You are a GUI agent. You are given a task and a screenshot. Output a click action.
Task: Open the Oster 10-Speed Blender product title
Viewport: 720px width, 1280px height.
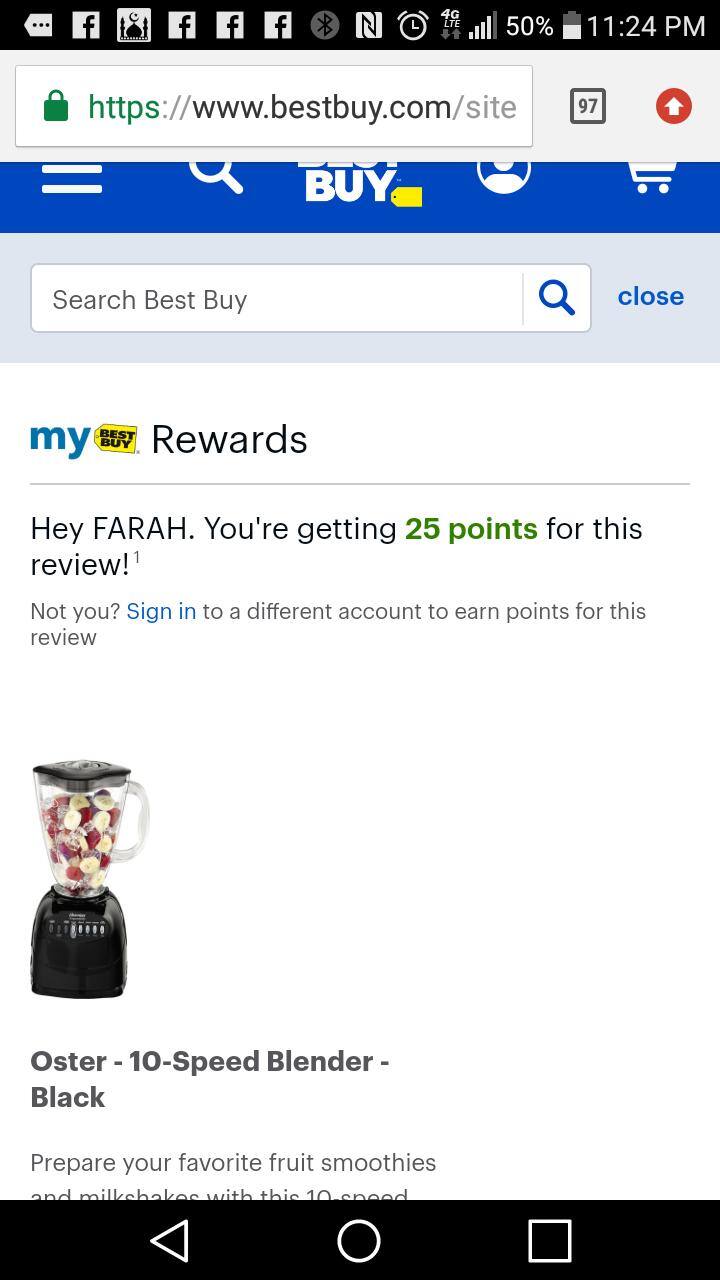(x=209, y=1078)
